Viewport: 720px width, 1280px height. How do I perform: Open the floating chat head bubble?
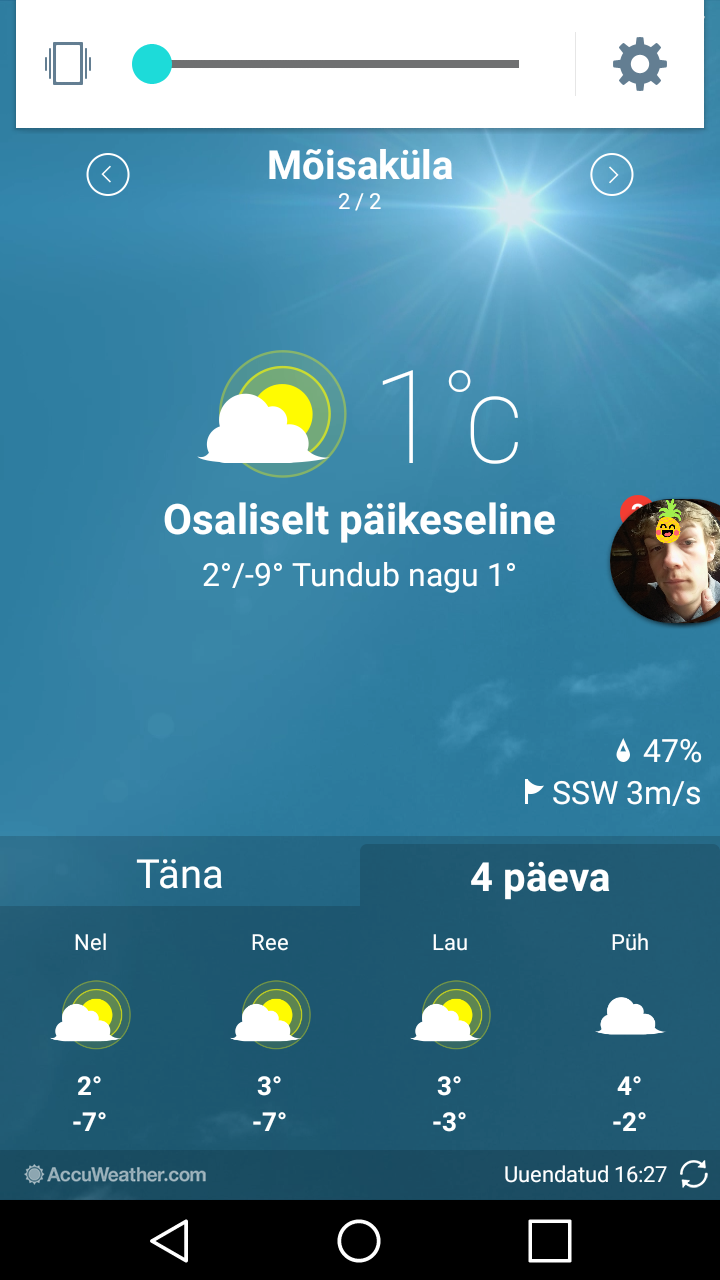tap(666, 561)
